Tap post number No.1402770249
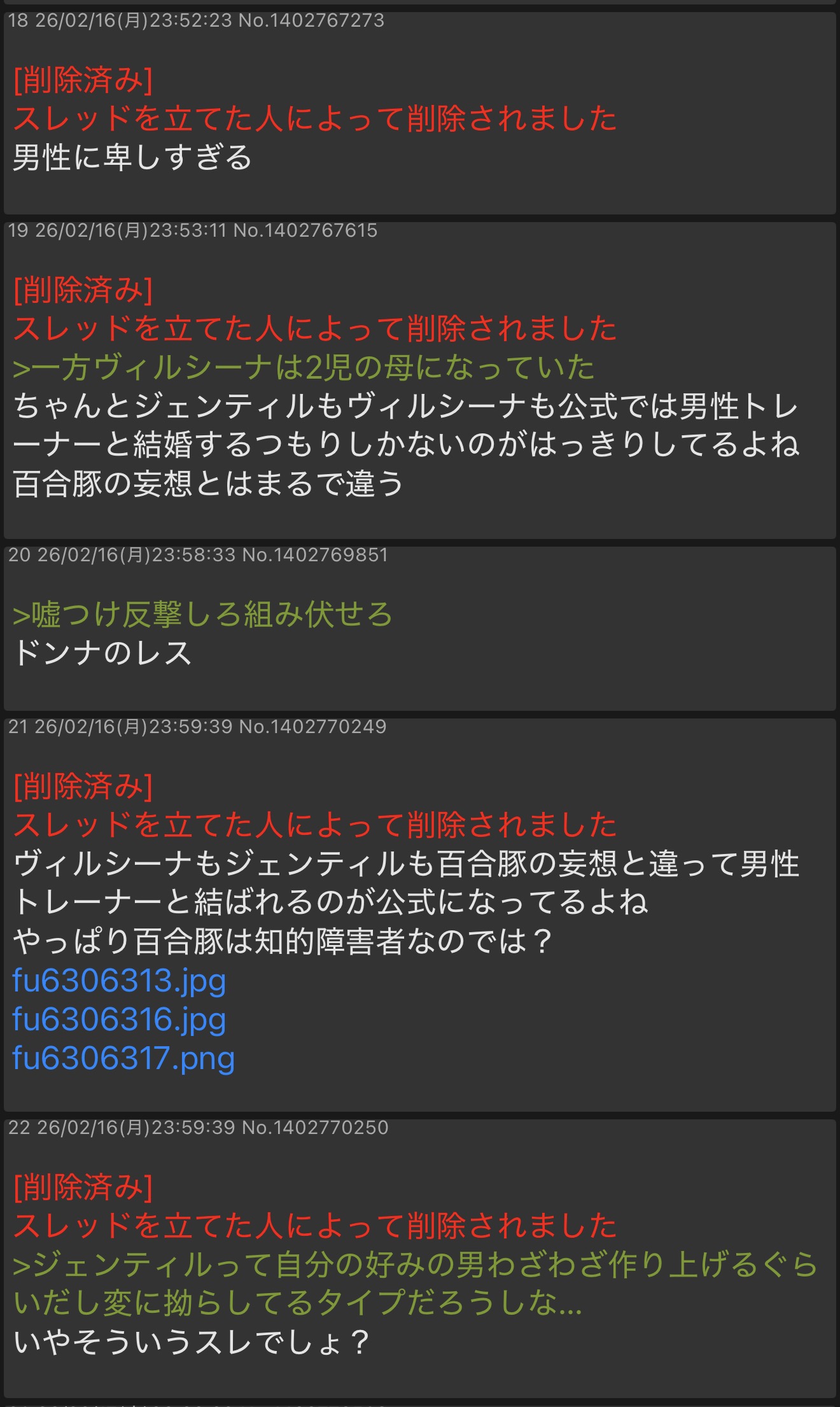The width and height of the screenshot is (840, 1407). pyautogui.click(x=312, y=727)
